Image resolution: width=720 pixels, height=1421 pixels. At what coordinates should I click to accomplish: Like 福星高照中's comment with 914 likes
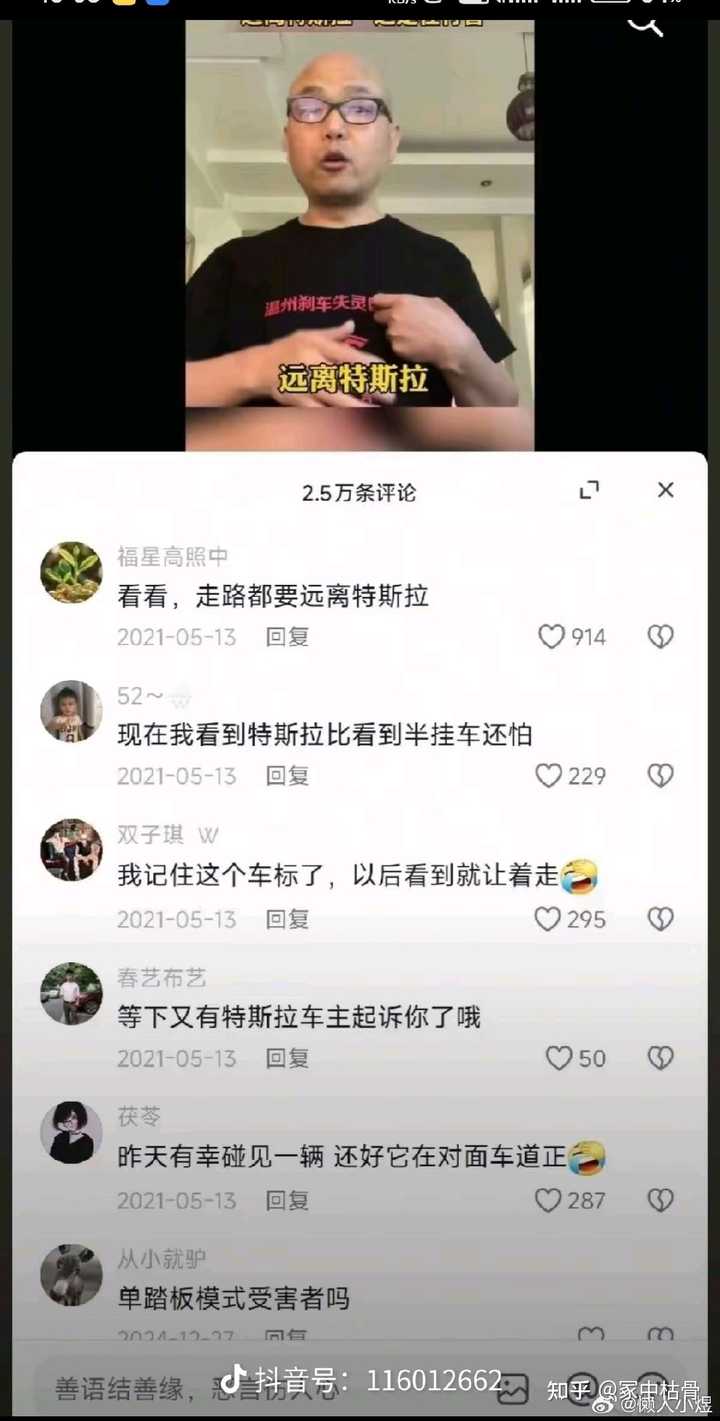point(553,637)
